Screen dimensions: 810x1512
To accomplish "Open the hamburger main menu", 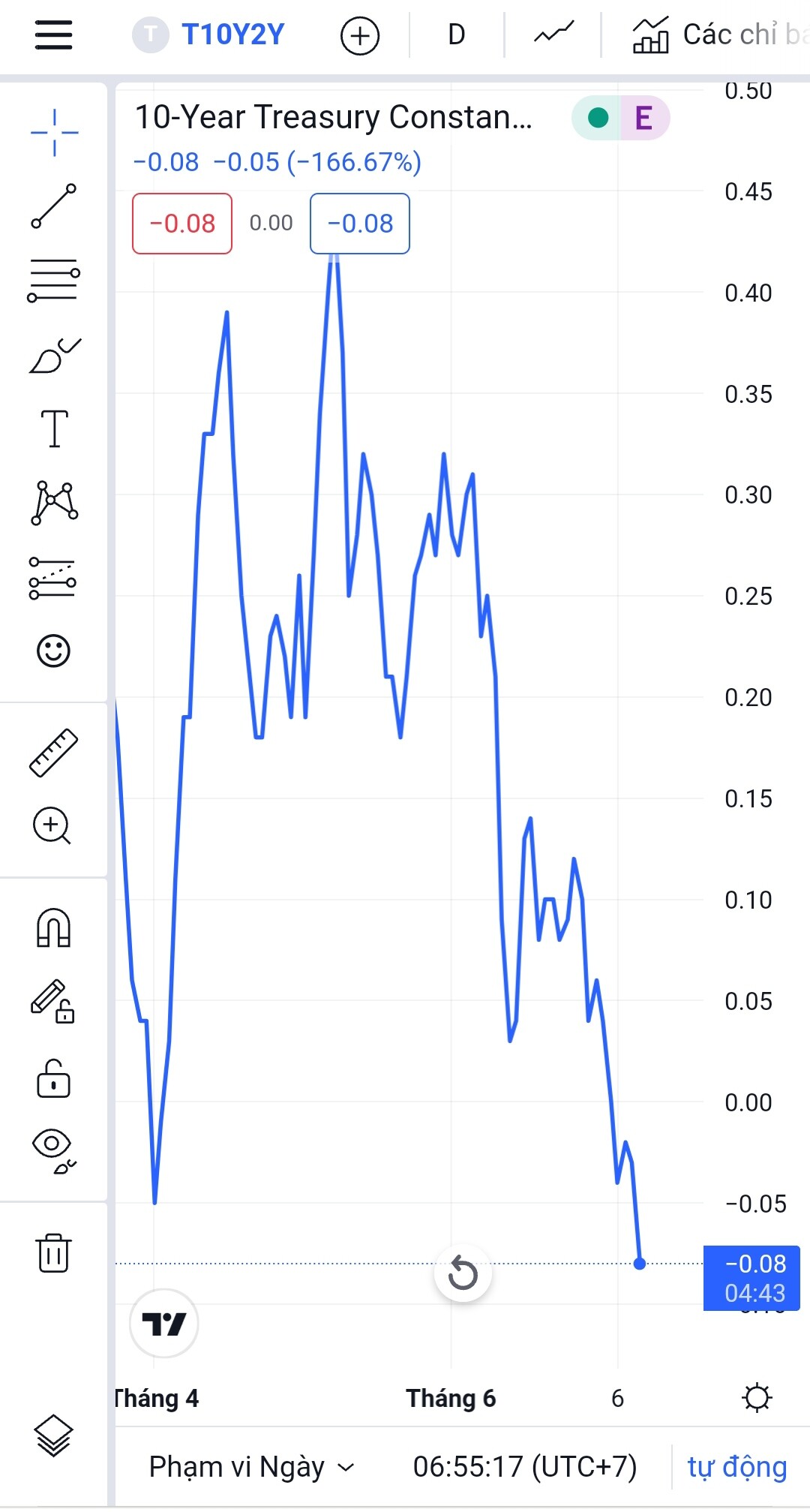I will click(x=53, y=35).
